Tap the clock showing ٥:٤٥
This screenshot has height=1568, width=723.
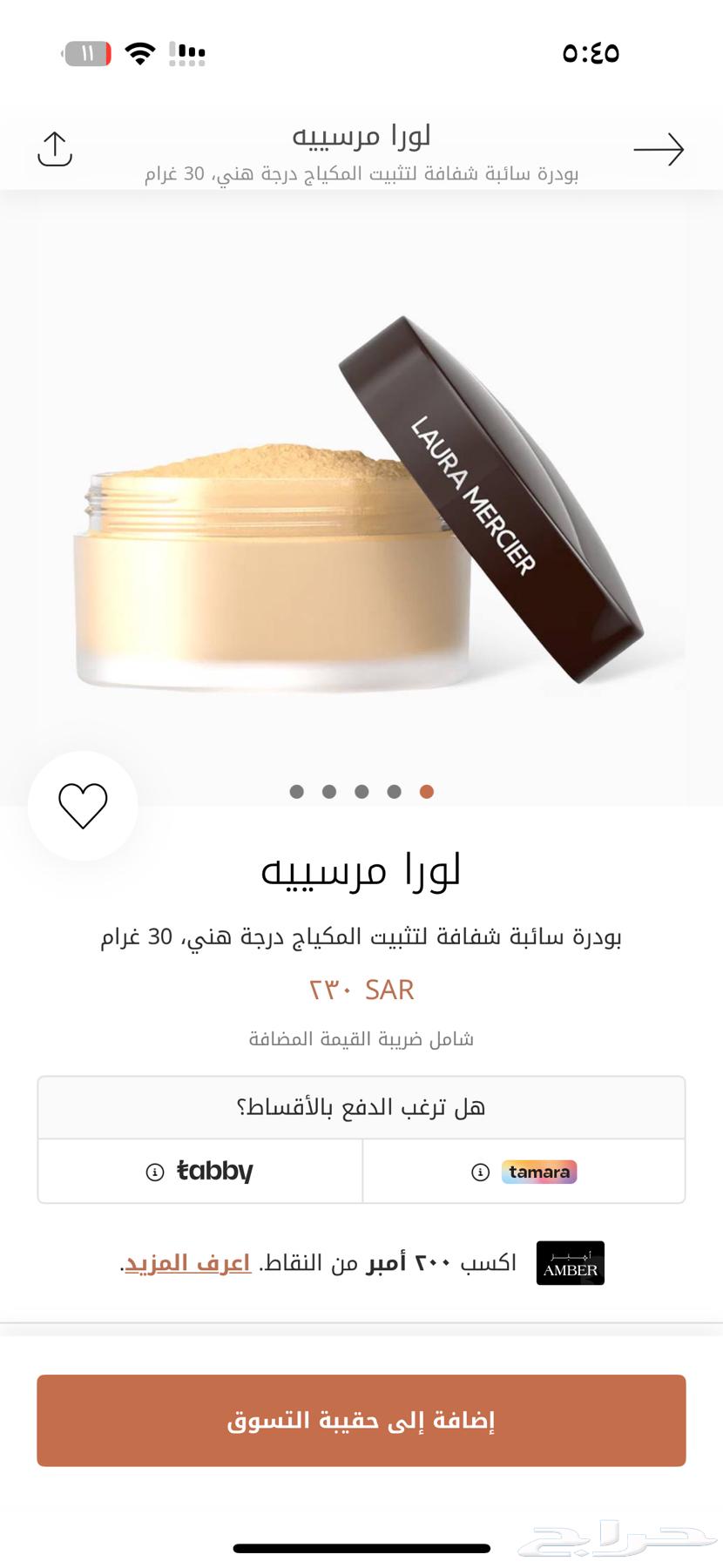592,52
